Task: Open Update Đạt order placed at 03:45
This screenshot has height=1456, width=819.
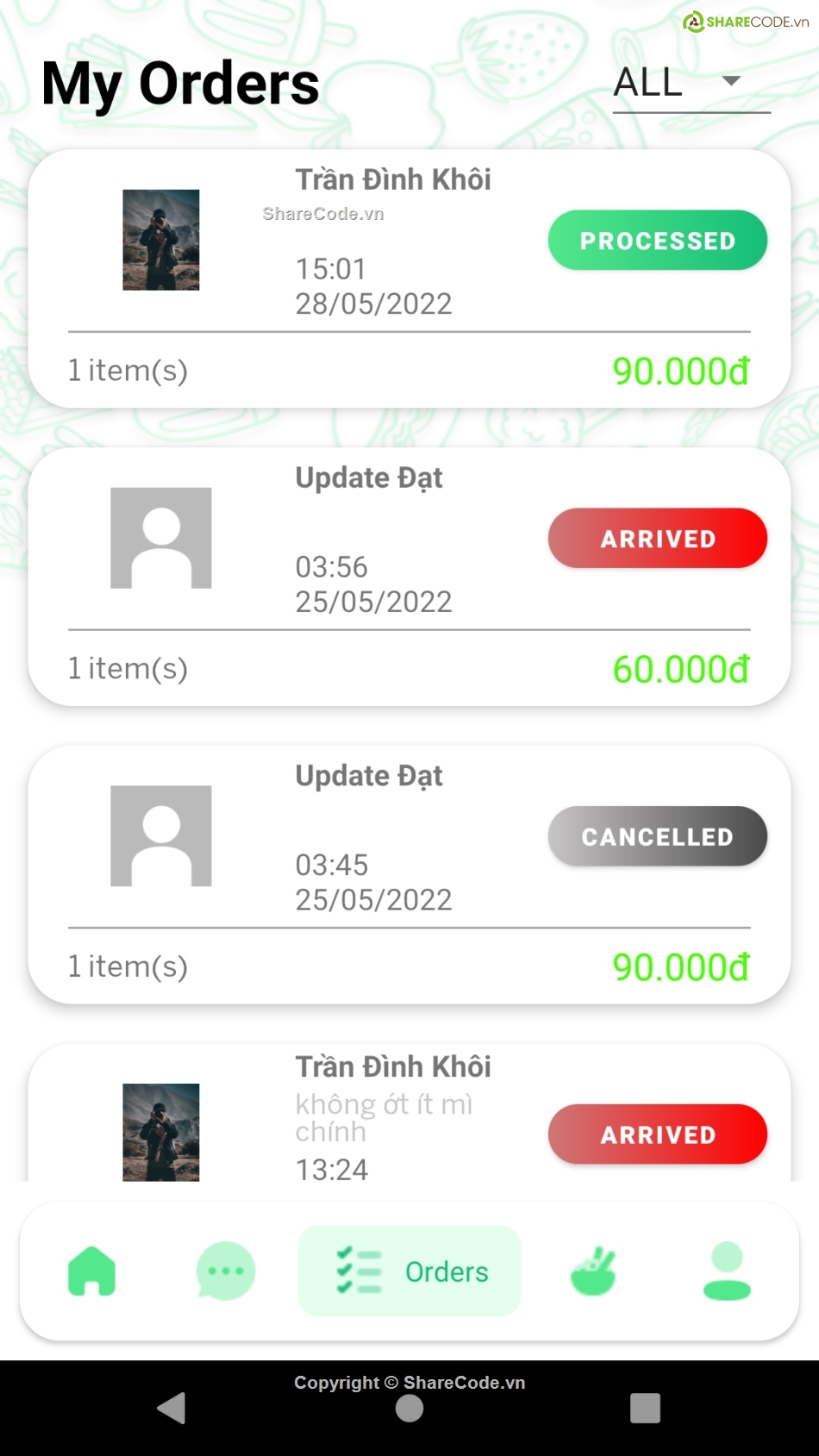Action: pyautogui.click(x=409, y=874)
